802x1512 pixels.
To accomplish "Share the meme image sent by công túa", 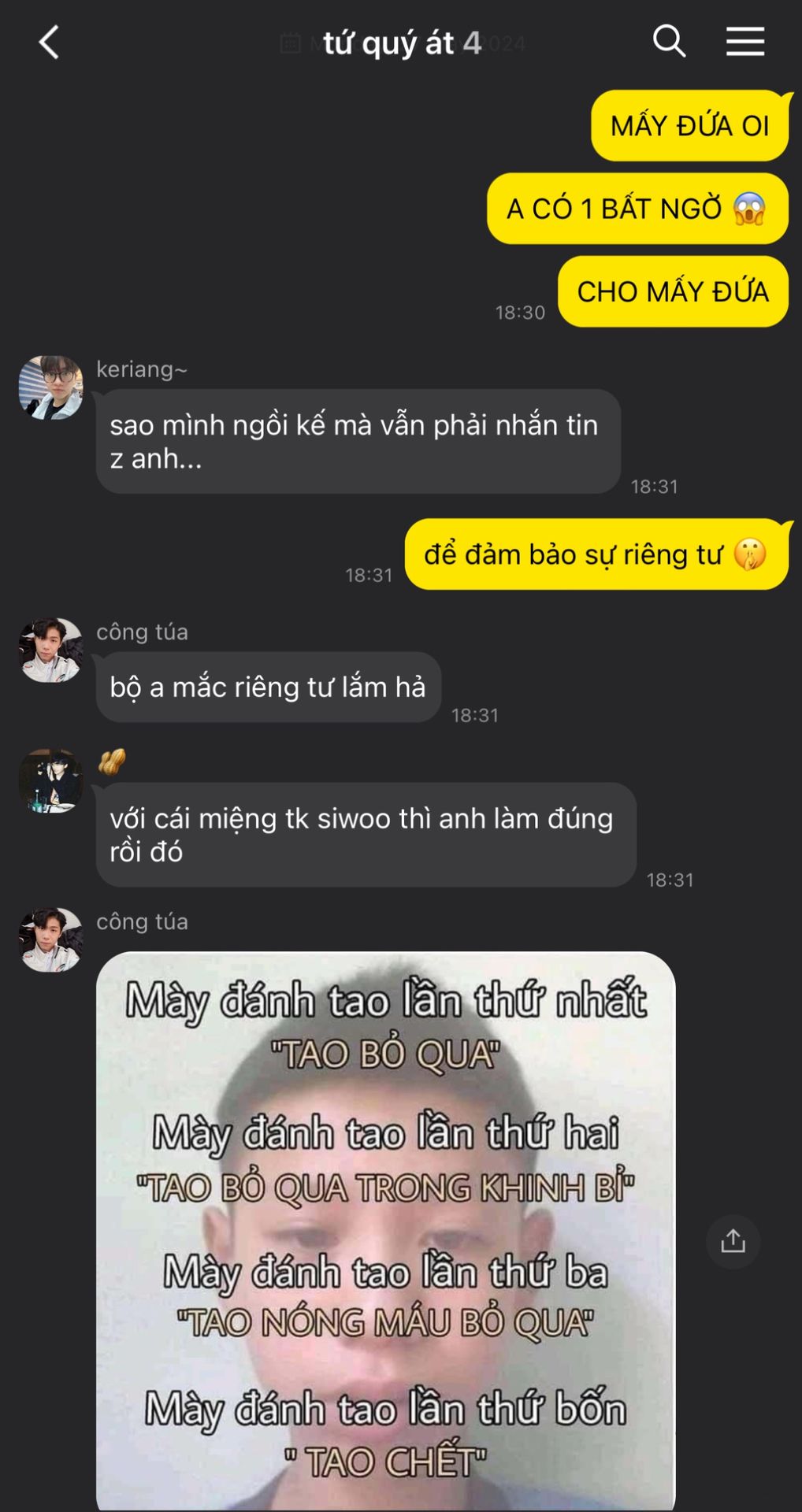I will click(733, 1242).
